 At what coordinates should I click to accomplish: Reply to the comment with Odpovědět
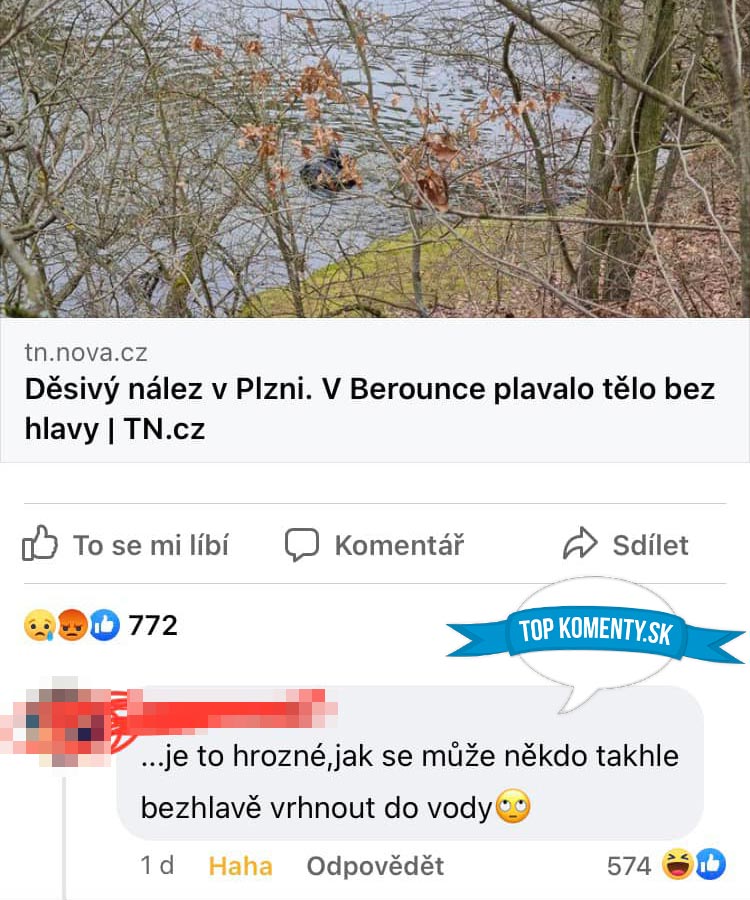click(375, 865)
